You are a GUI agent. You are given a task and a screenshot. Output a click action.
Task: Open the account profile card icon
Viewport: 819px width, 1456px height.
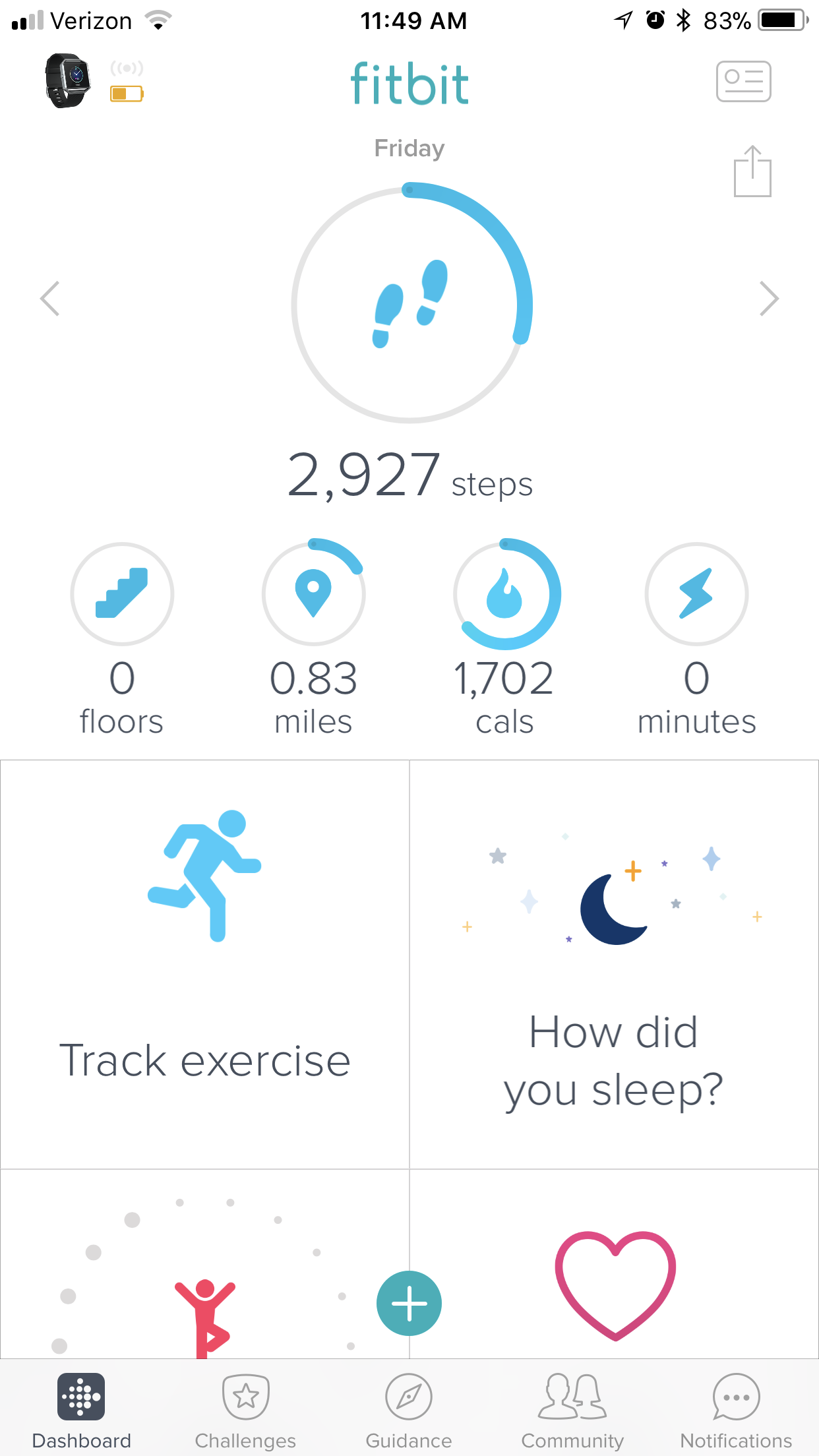click(x=743, y=82)
